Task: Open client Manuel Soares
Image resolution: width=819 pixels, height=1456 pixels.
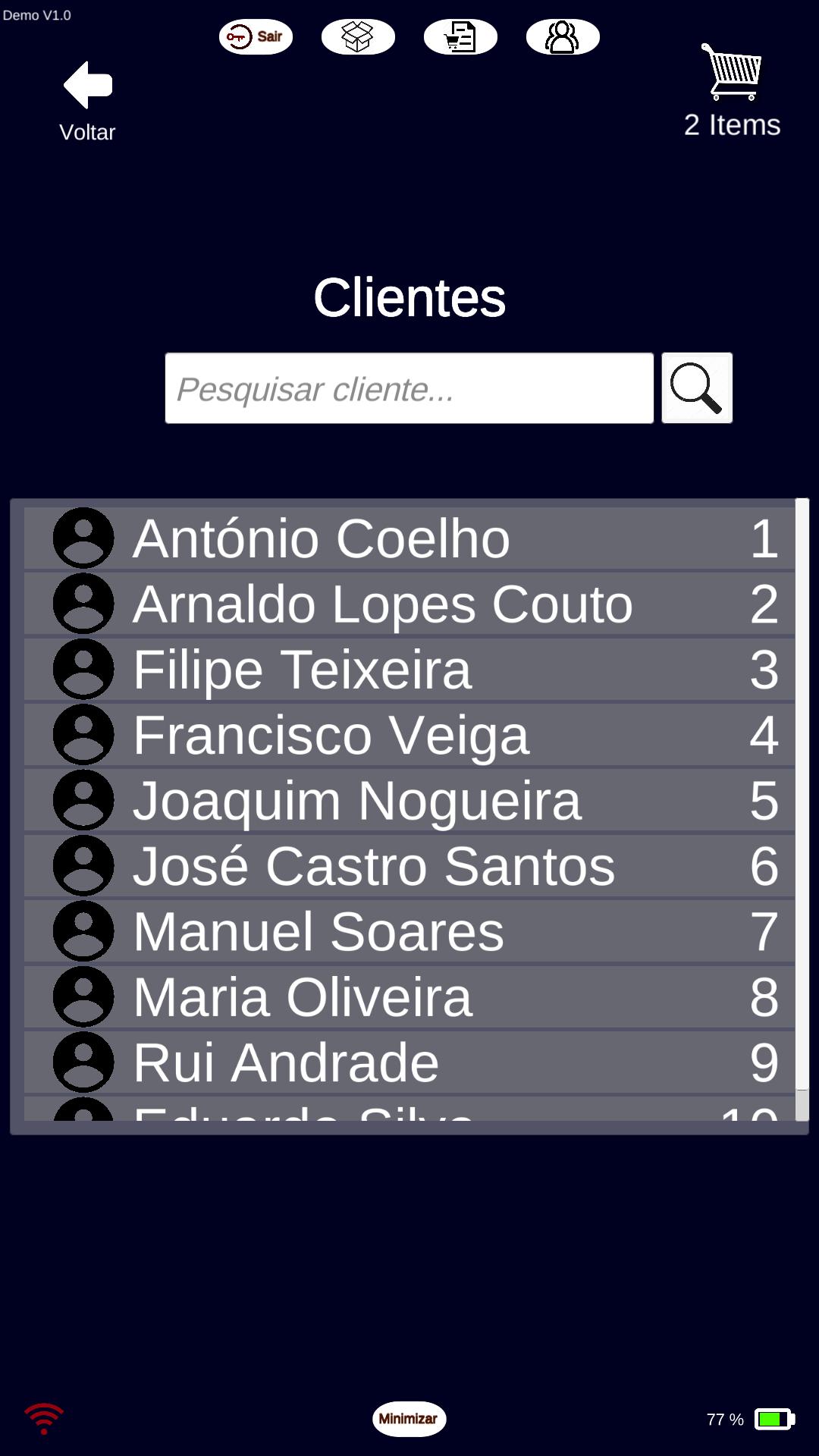Action: (x=409, y=931)
